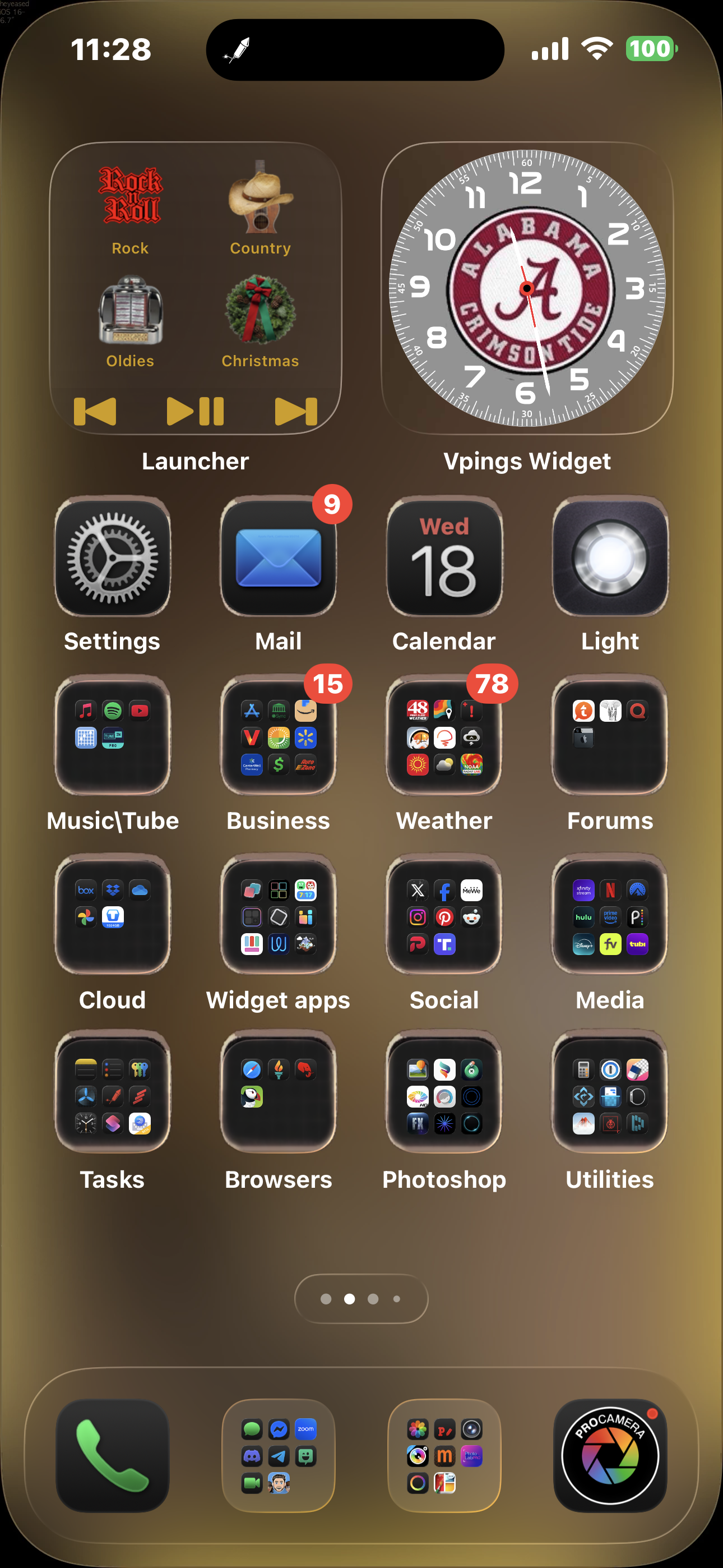Open the Photoshop folder
The image size is (723, 1568).
click(444, 1094)
